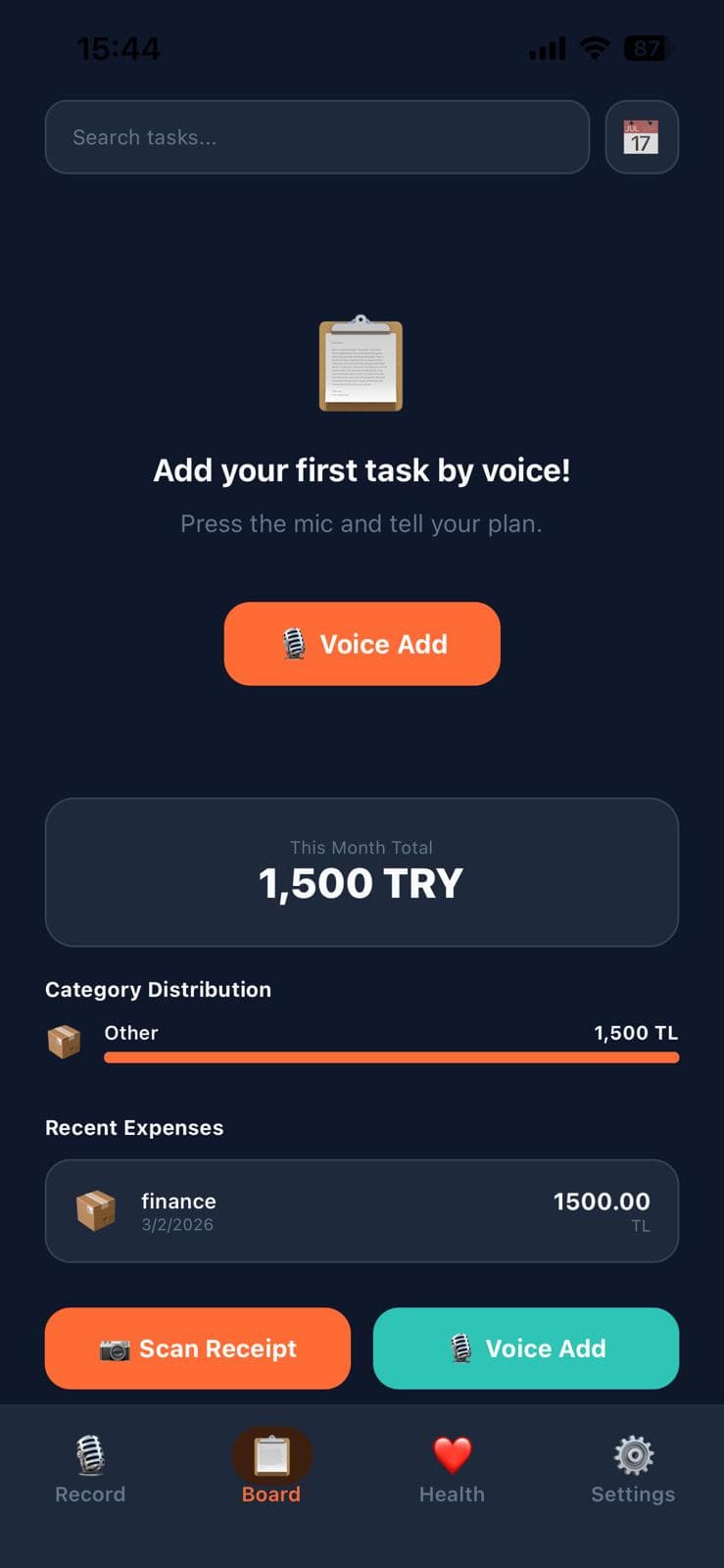Screen dimensions: 724x1568
Task: Tap the orange Voice Add button
Action: click(x=362, y=644)
